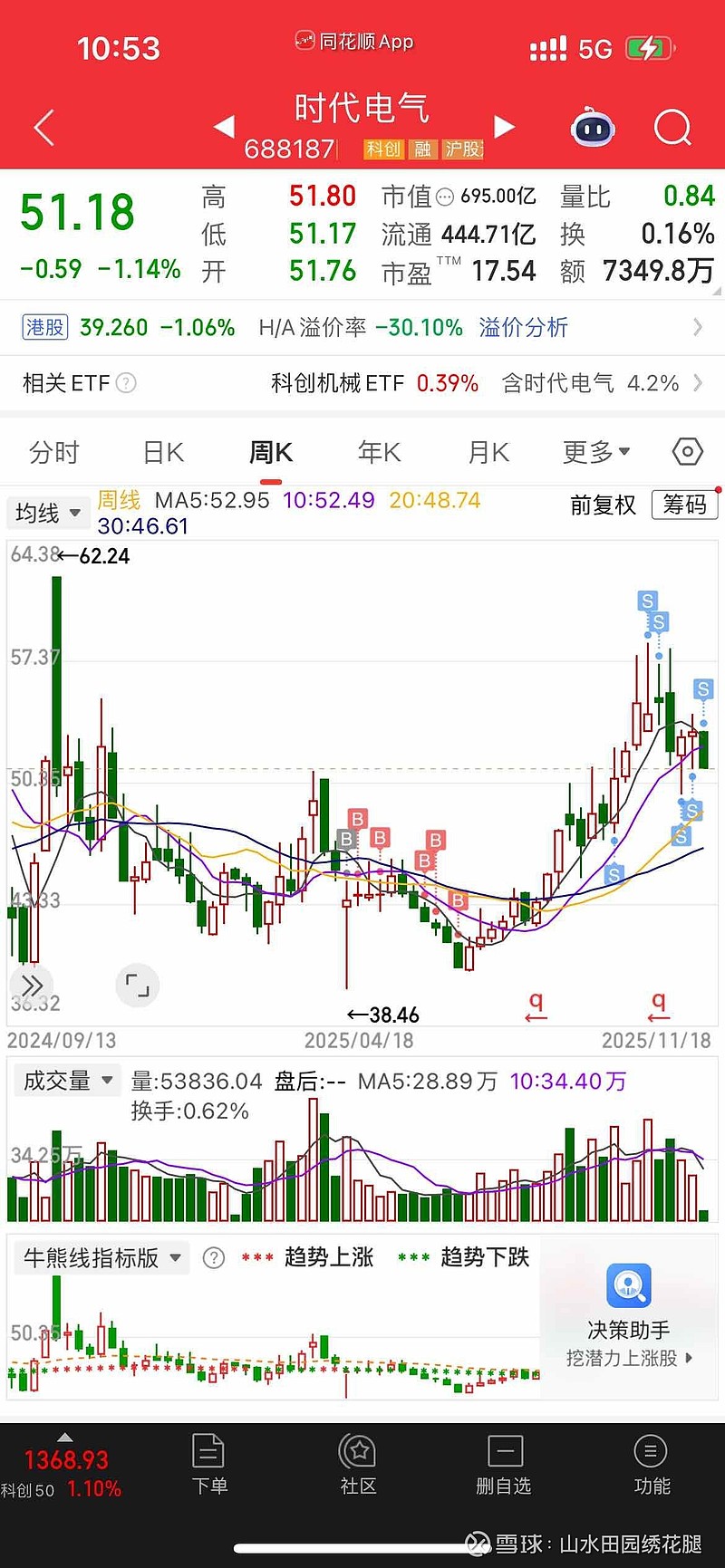Image resolution: width=725 pixels, height=1568 pixels.
Task: Go back using the top-left arrow
Action: click(x=43, y=128)
